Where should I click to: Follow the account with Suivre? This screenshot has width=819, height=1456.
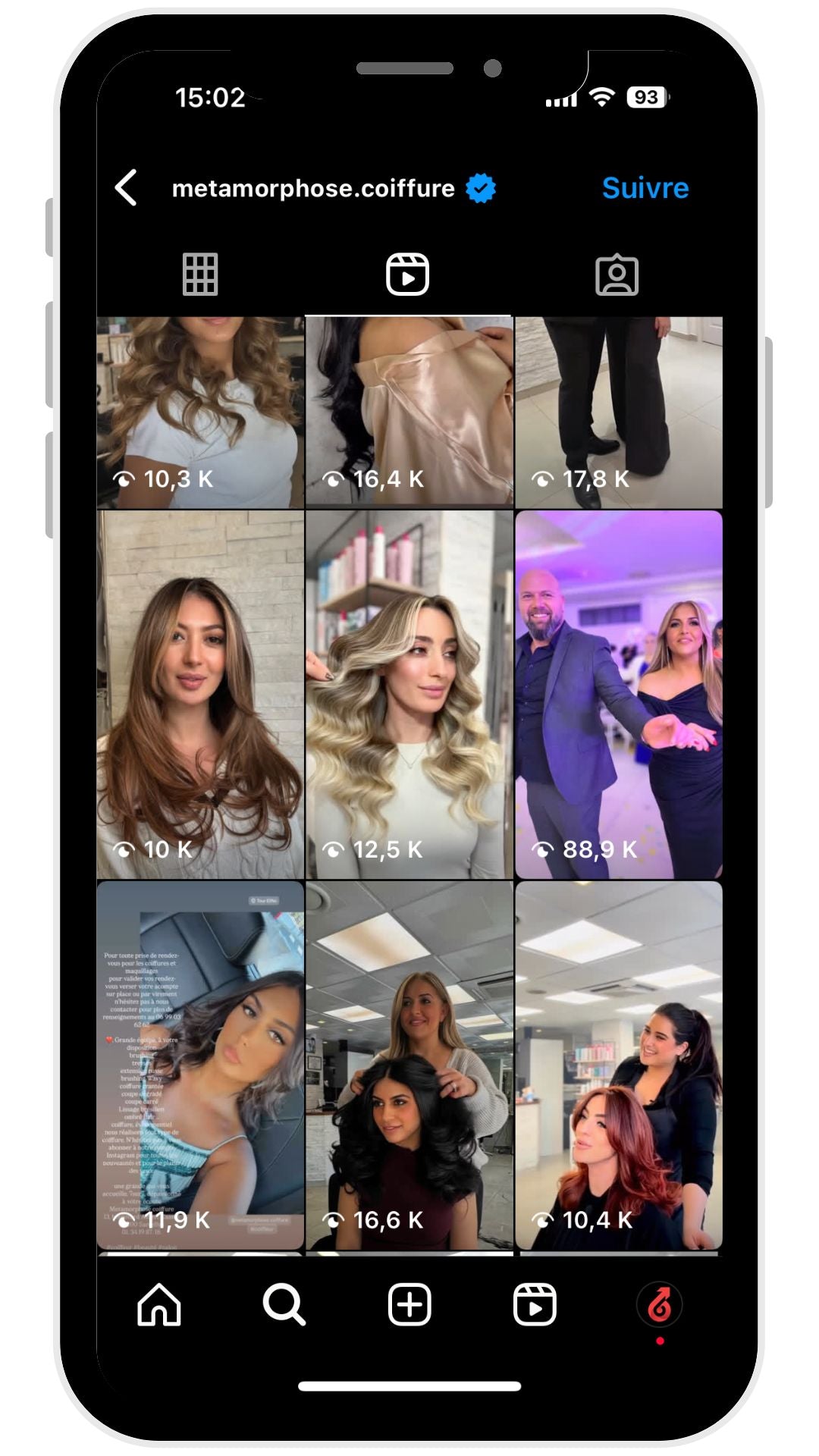click(x=645, y=187)
